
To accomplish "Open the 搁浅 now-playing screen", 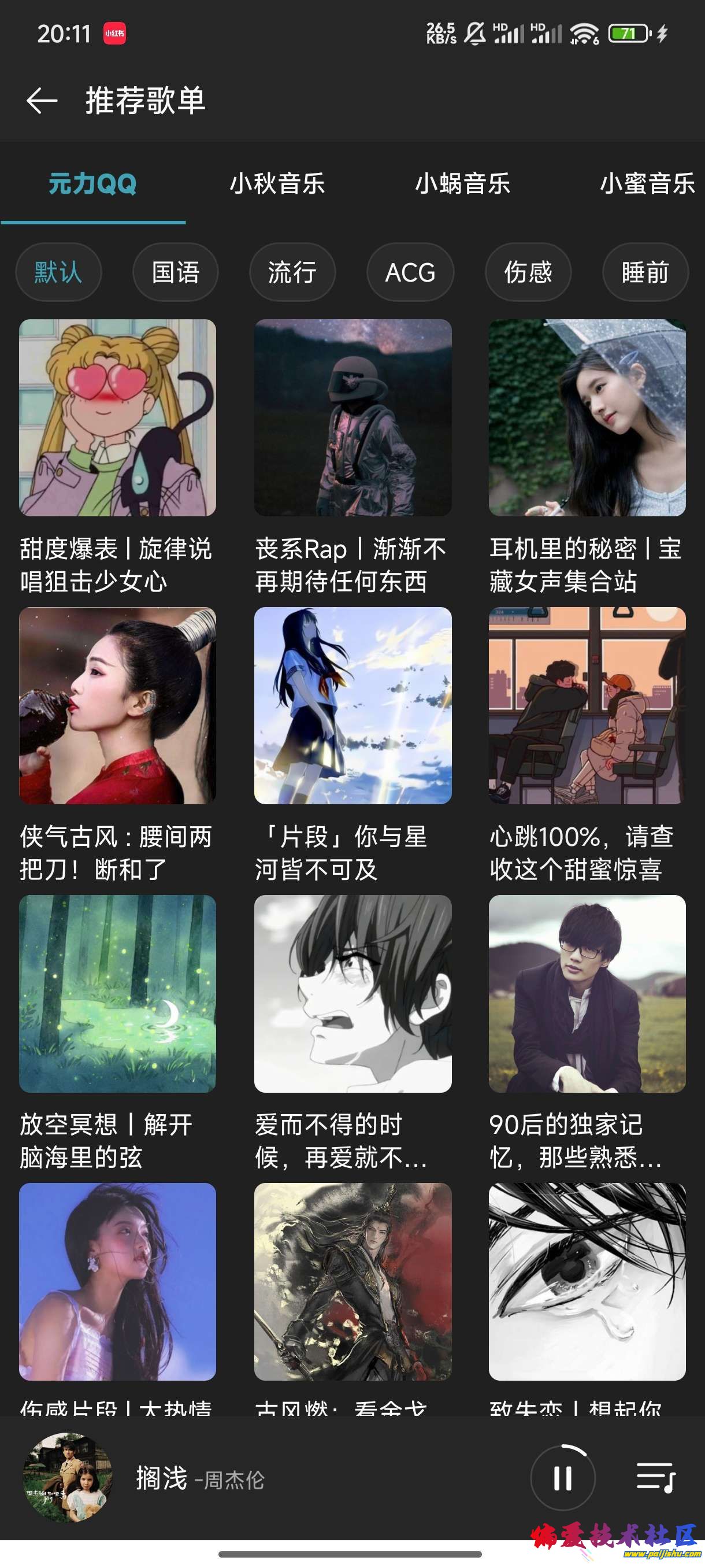I will tap(201, 1478).
